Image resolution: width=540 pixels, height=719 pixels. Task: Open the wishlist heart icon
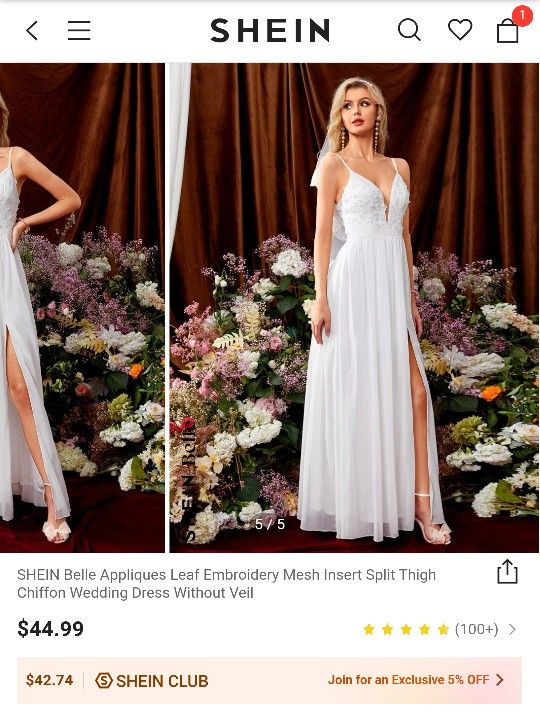(x=460, y=30)
